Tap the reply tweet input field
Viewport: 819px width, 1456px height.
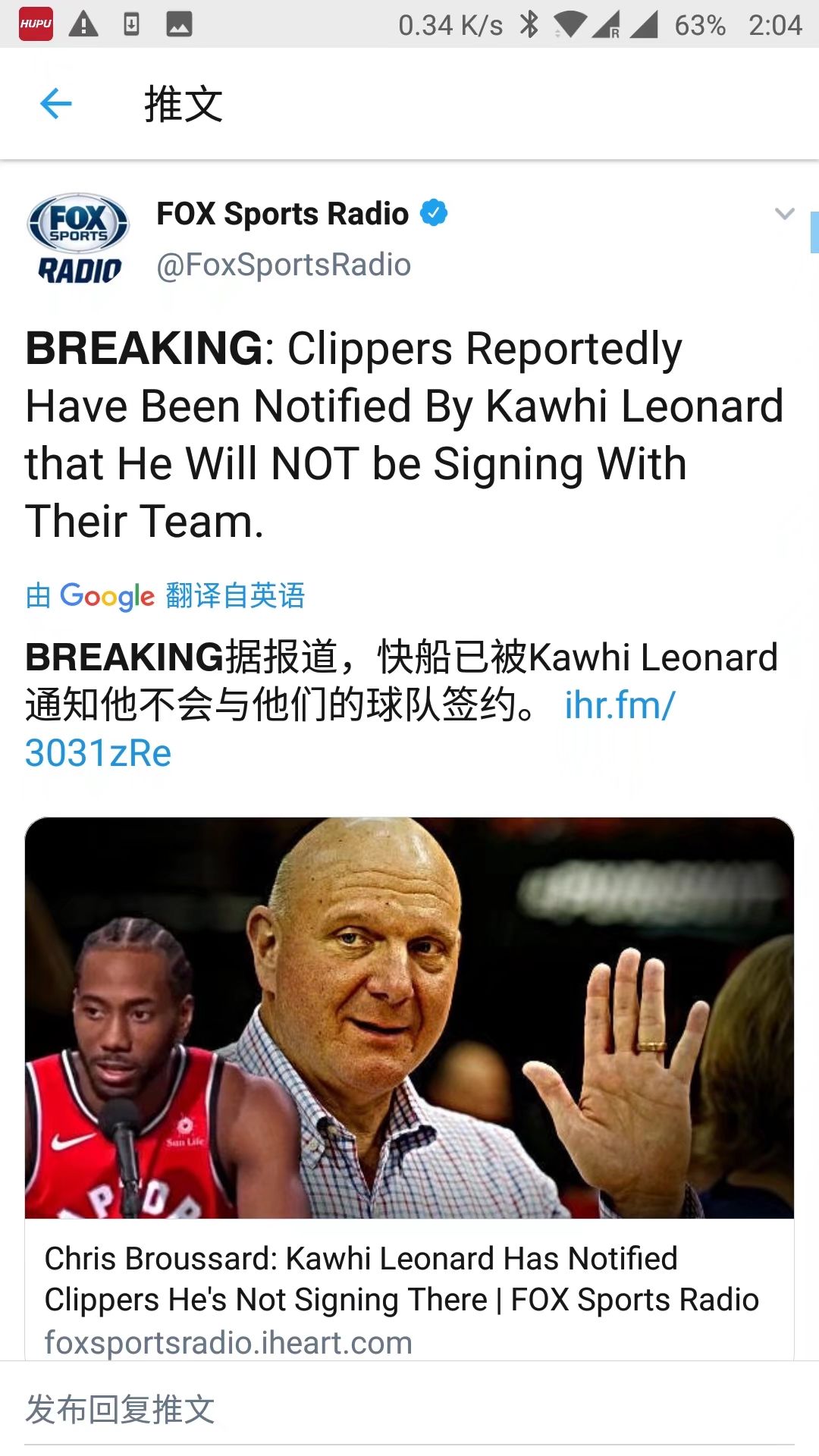pyautogui.click(x=409, y=1409)
